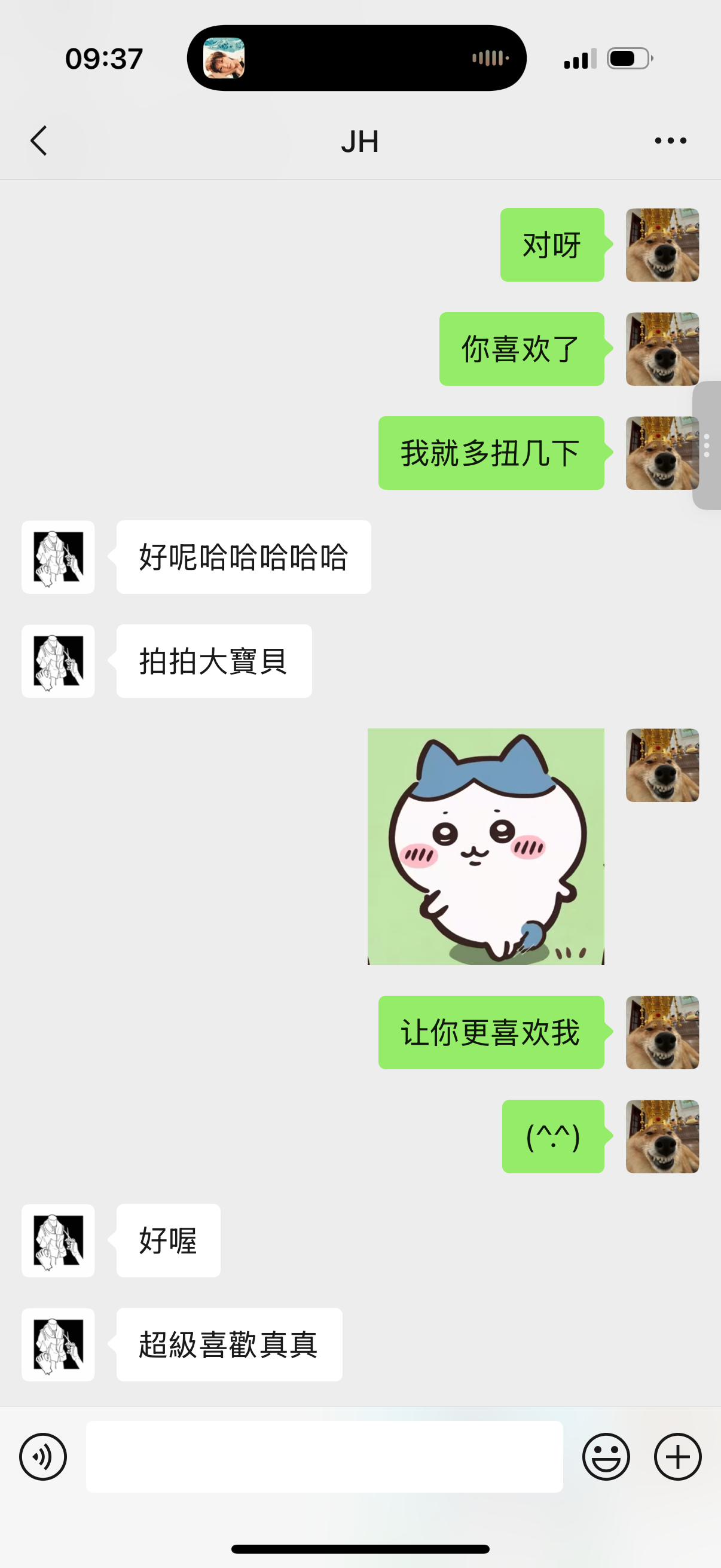The image size is (721, 1568).
Task: Tap your dog avatar beside 对呀
Action: point(662,245)
